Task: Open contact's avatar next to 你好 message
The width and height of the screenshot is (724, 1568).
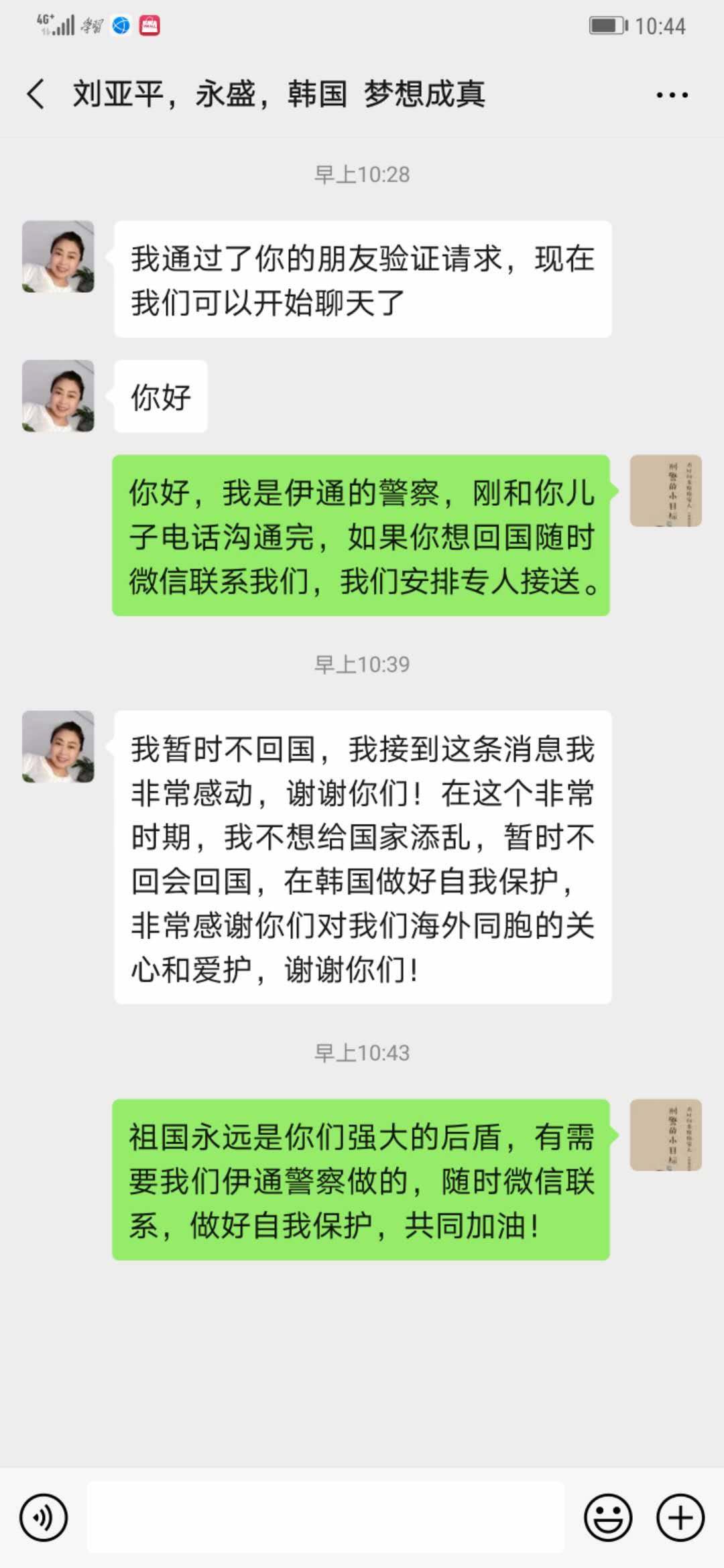Action: point(58,396)
